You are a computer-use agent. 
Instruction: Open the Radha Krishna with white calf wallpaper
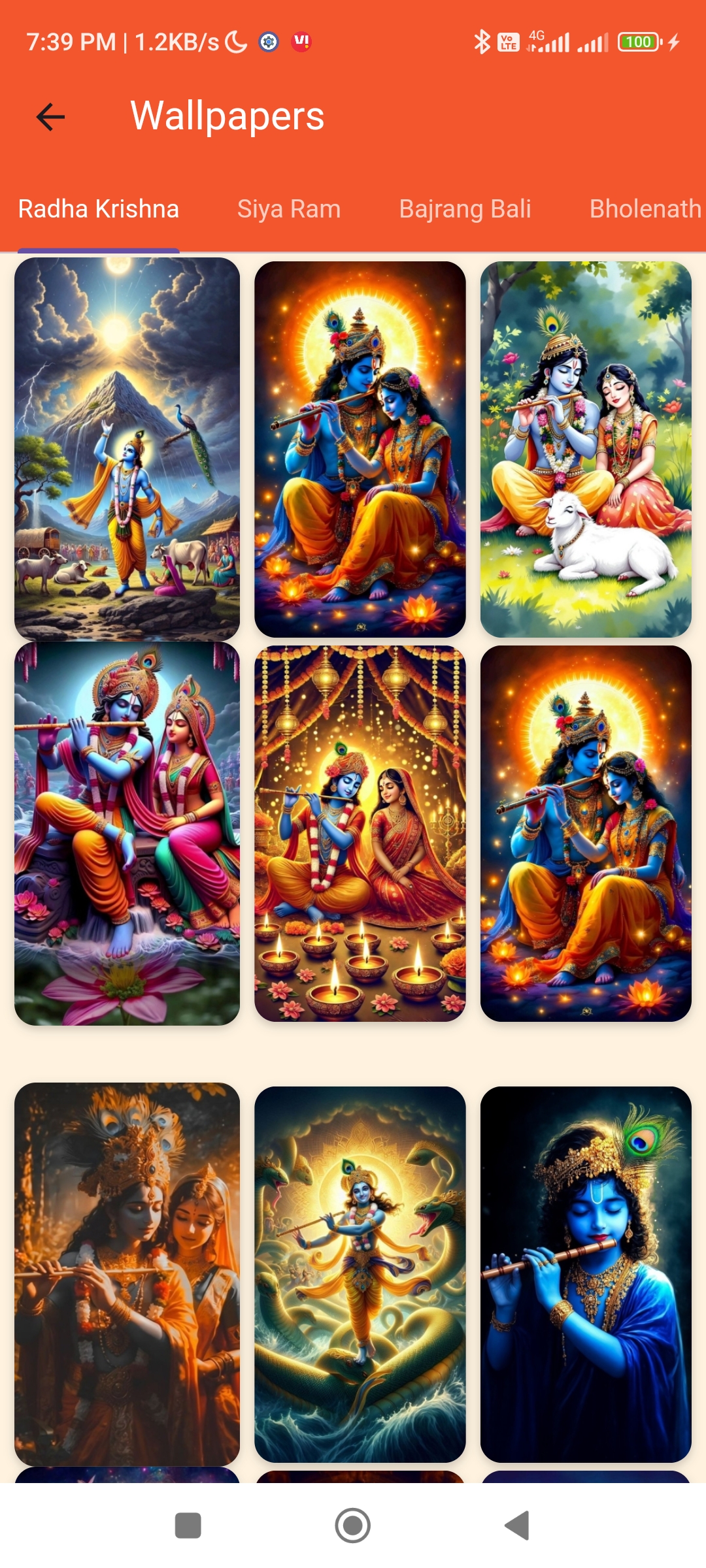[x=586, y=449]
